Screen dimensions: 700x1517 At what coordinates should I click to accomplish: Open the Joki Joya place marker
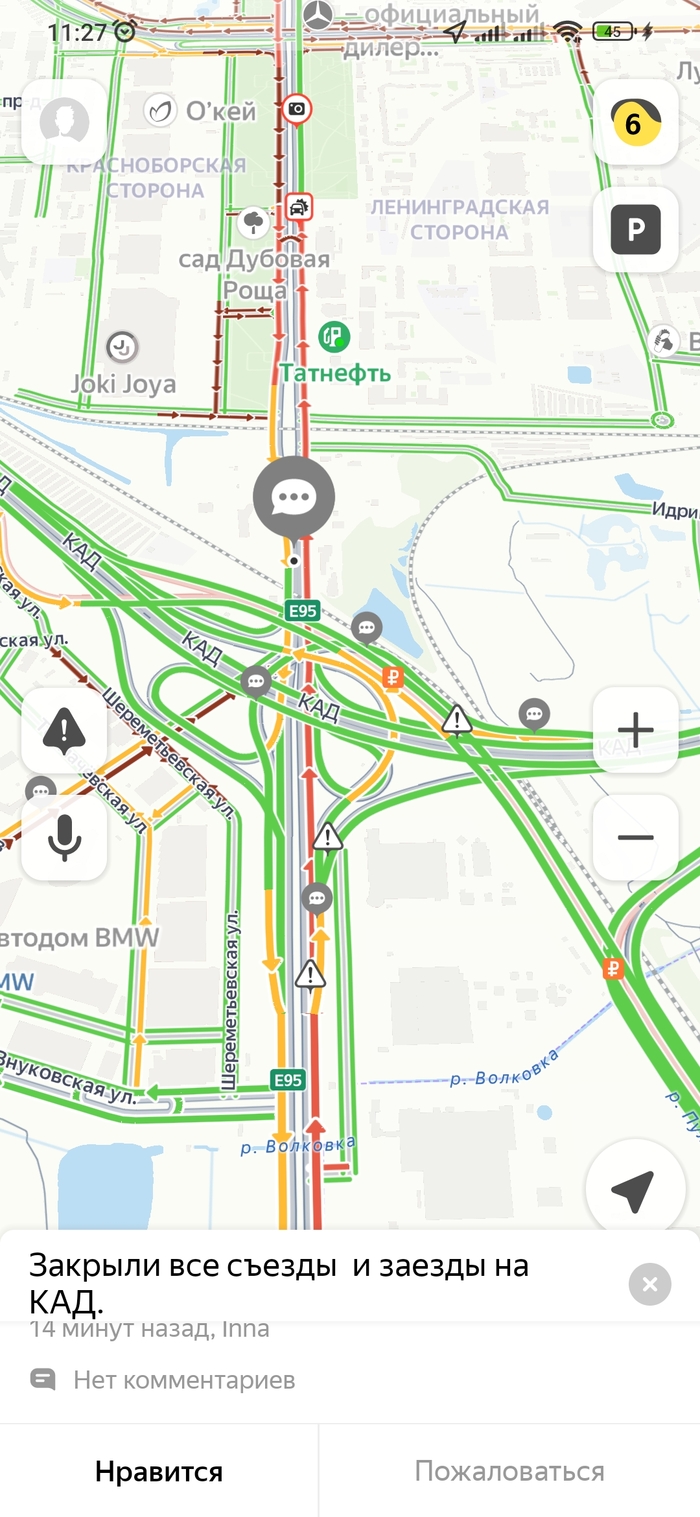[122, 348]
